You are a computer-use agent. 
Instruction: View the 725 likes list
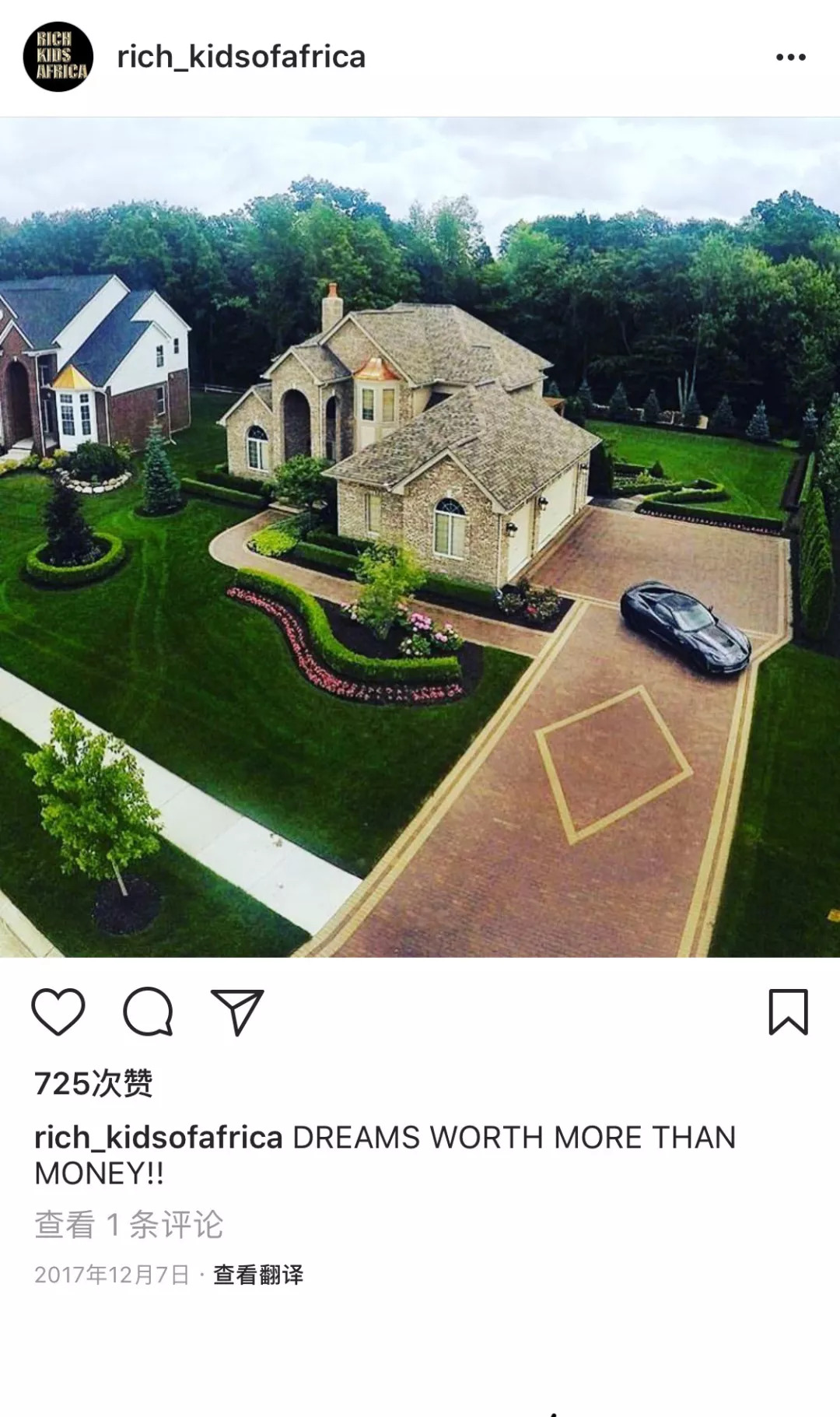[93, 1083]
